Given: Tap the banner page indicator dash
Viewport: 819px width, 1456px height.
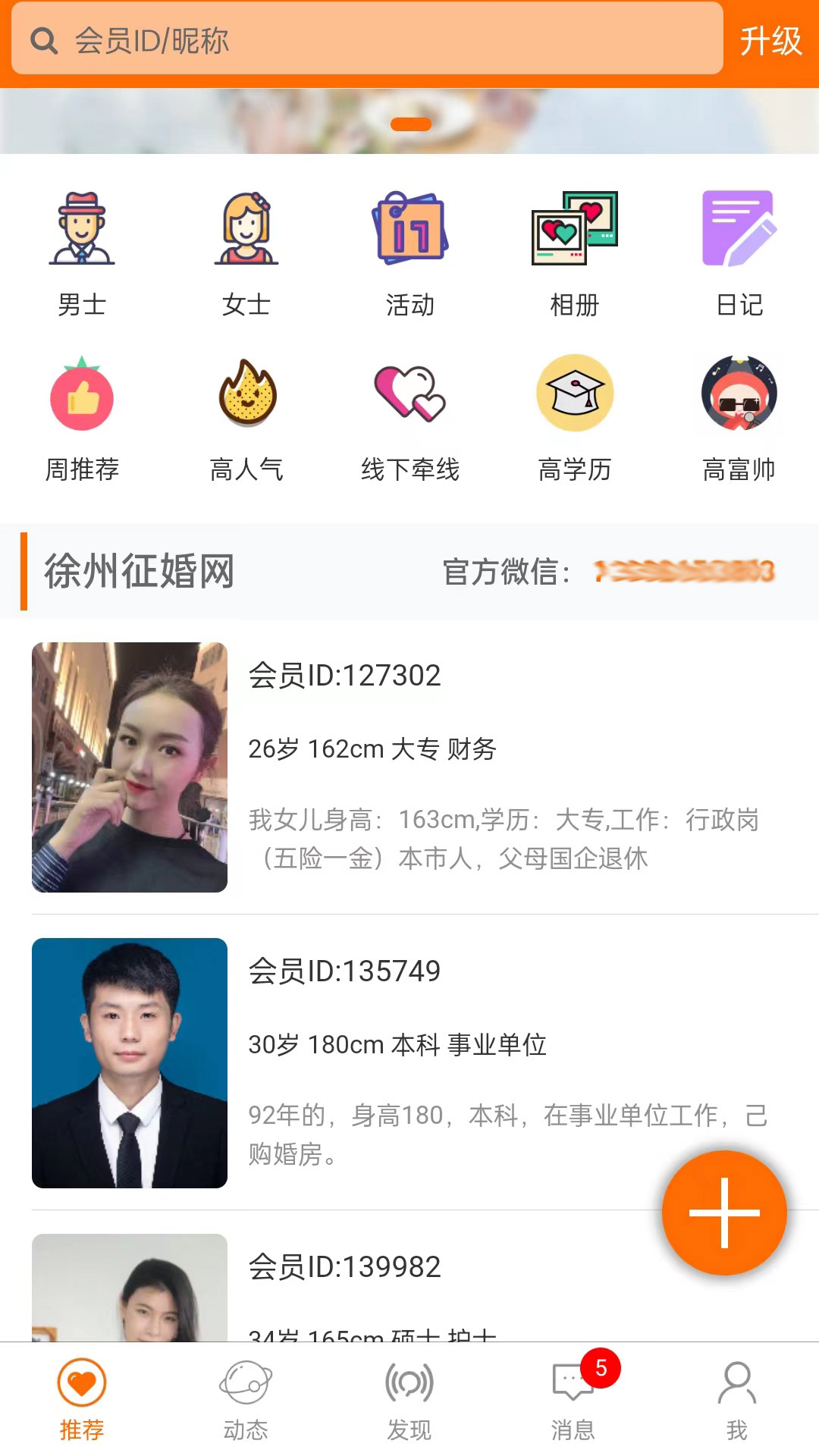Looking at the screenshot, I should (x=413, y=122).
